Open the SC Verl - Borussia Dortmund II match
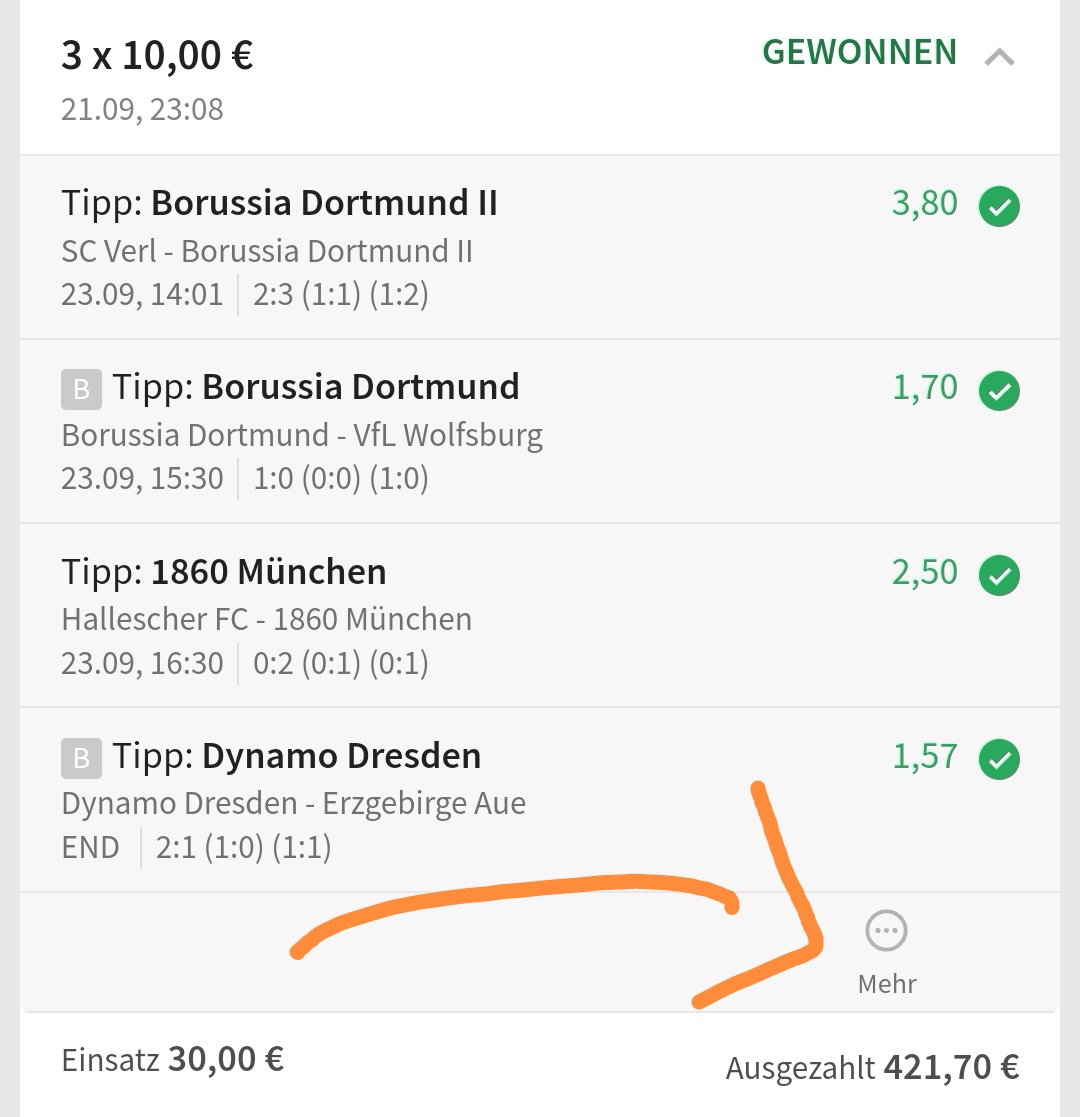The width and height of the screenshot is (1080, 1117). click(x=267, y=250)
